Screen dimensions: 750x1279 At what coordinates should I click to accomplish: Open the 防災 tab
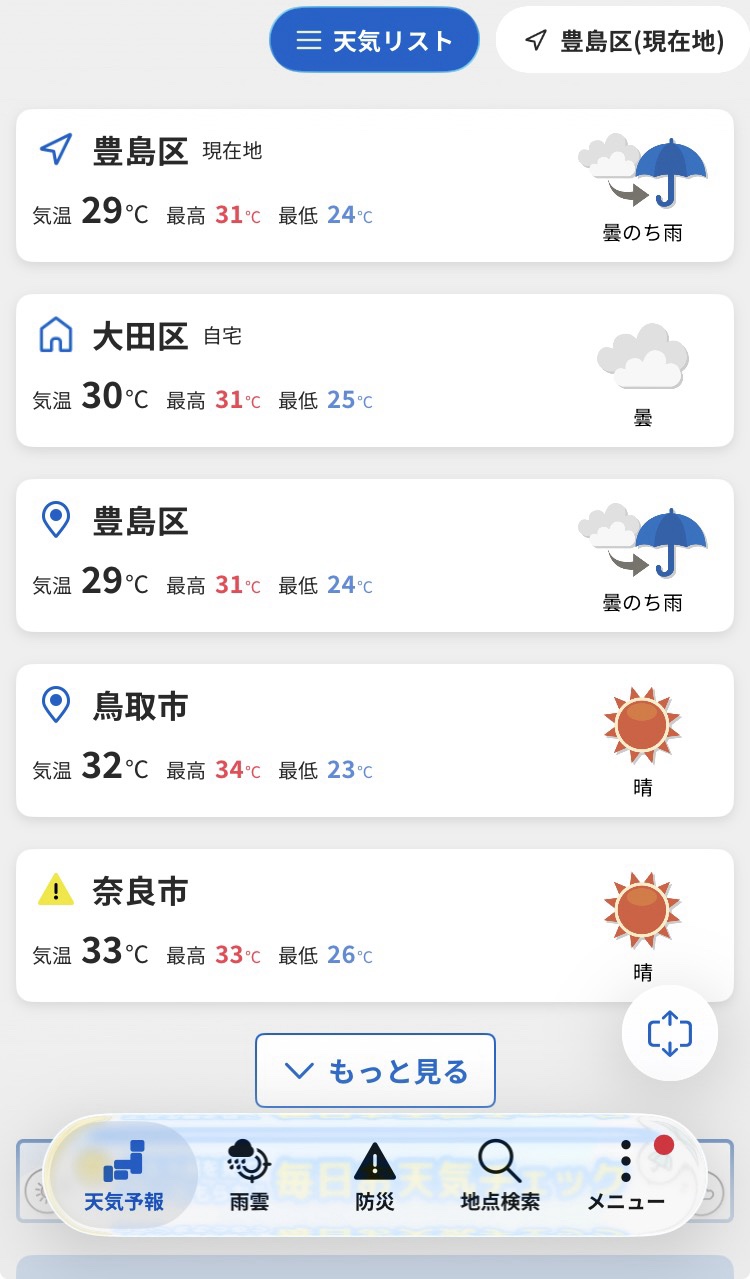375,1175
